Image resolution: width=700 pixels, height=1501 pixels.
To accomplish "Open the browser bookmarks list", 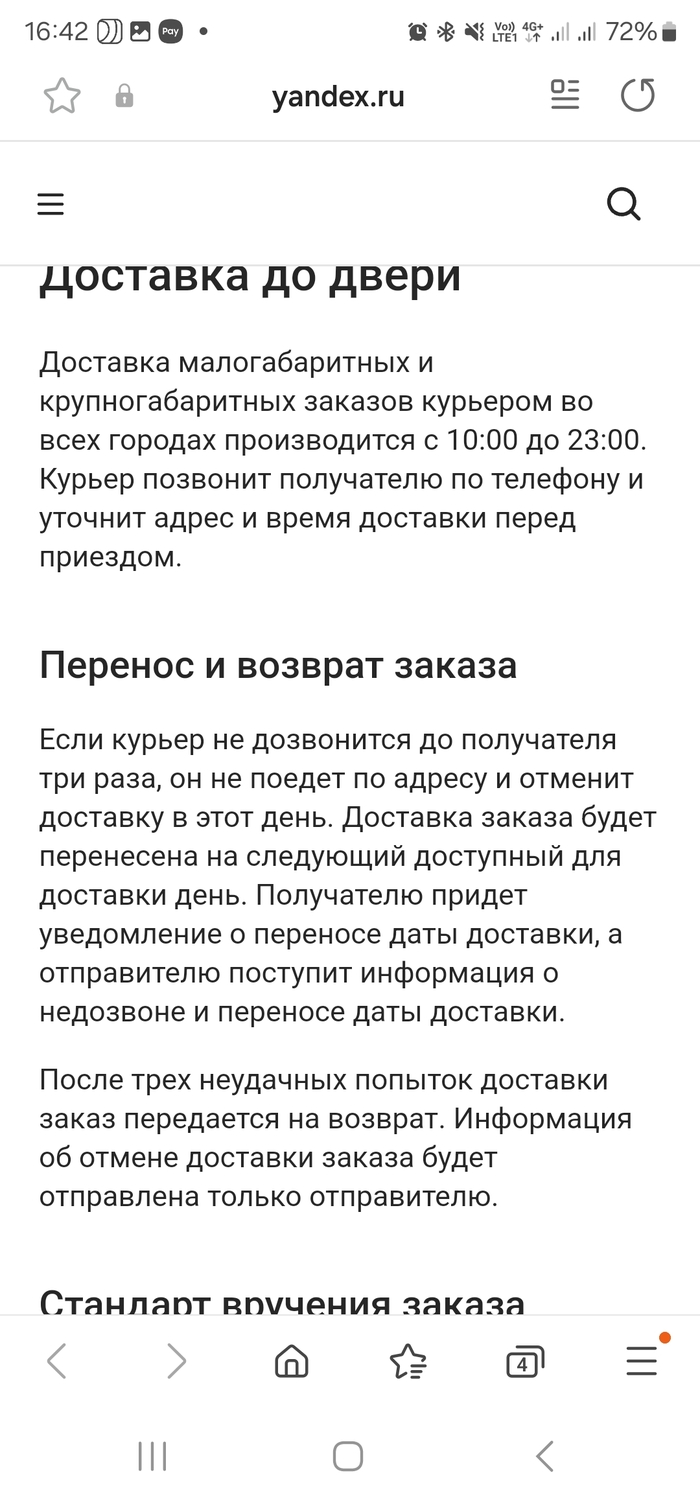I will [x=408, y=1361].
